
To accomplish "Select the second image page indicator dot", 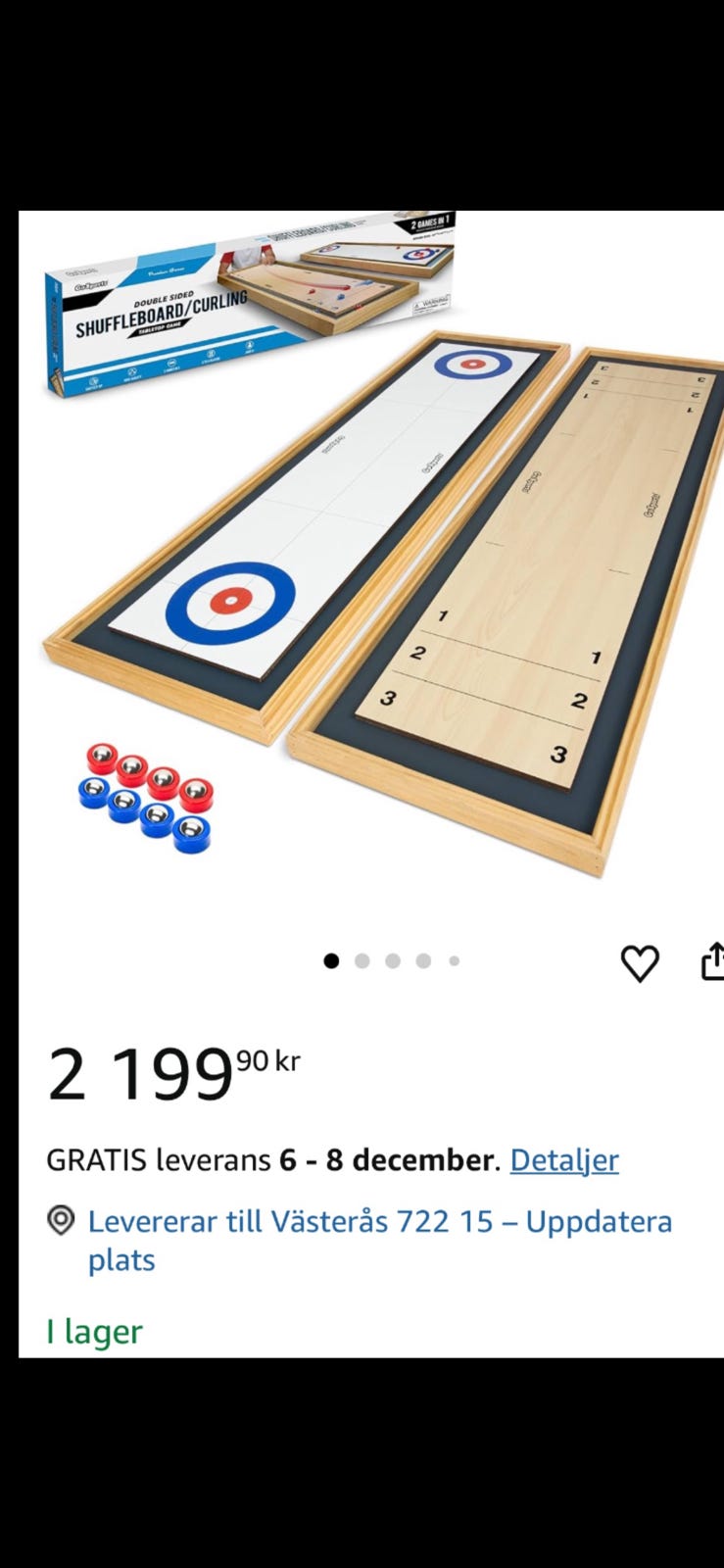I will (362, 961).
